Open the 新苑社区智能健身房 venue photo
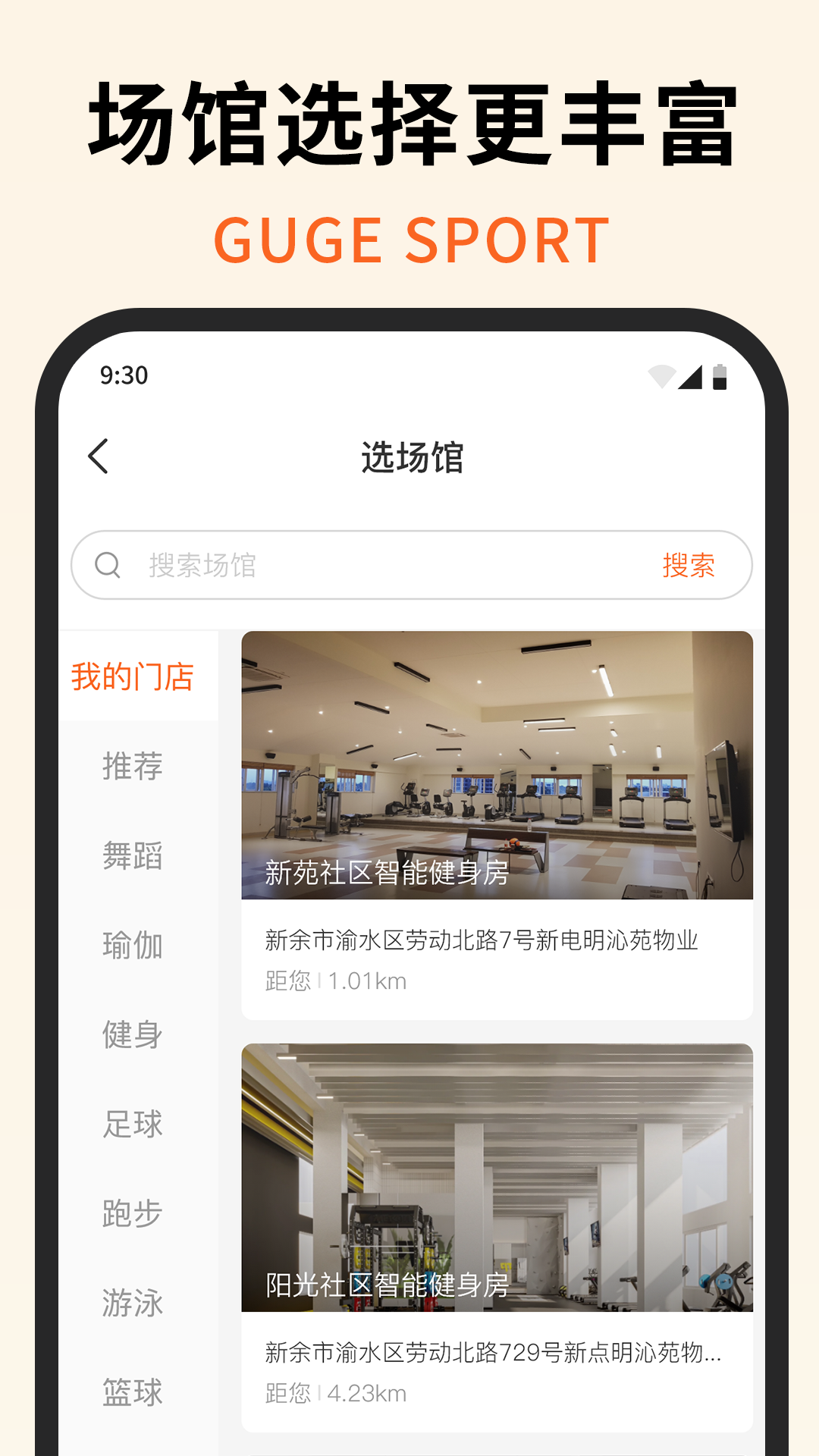This screenshot has width=819, height=1456. [x=498, y=766]
